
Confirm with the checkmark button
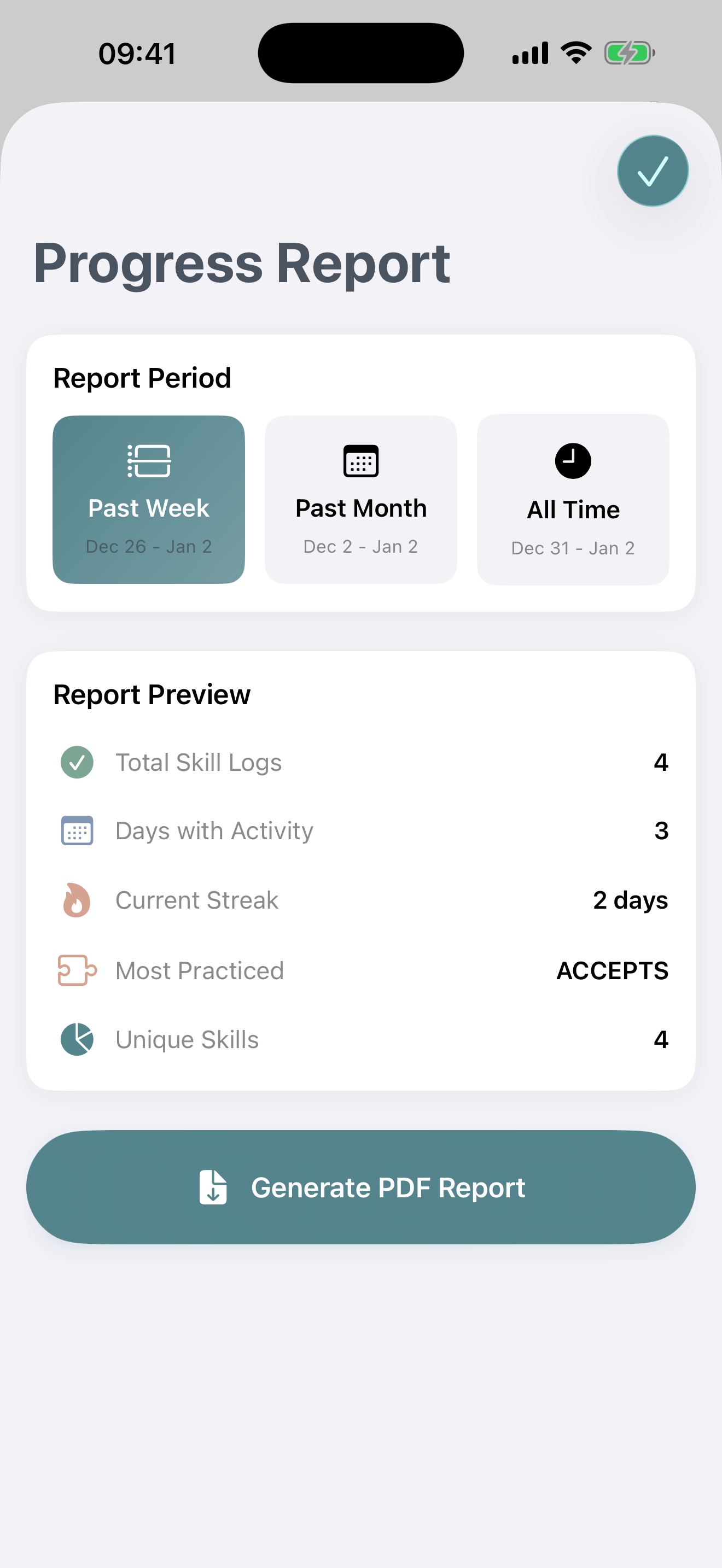653,171
